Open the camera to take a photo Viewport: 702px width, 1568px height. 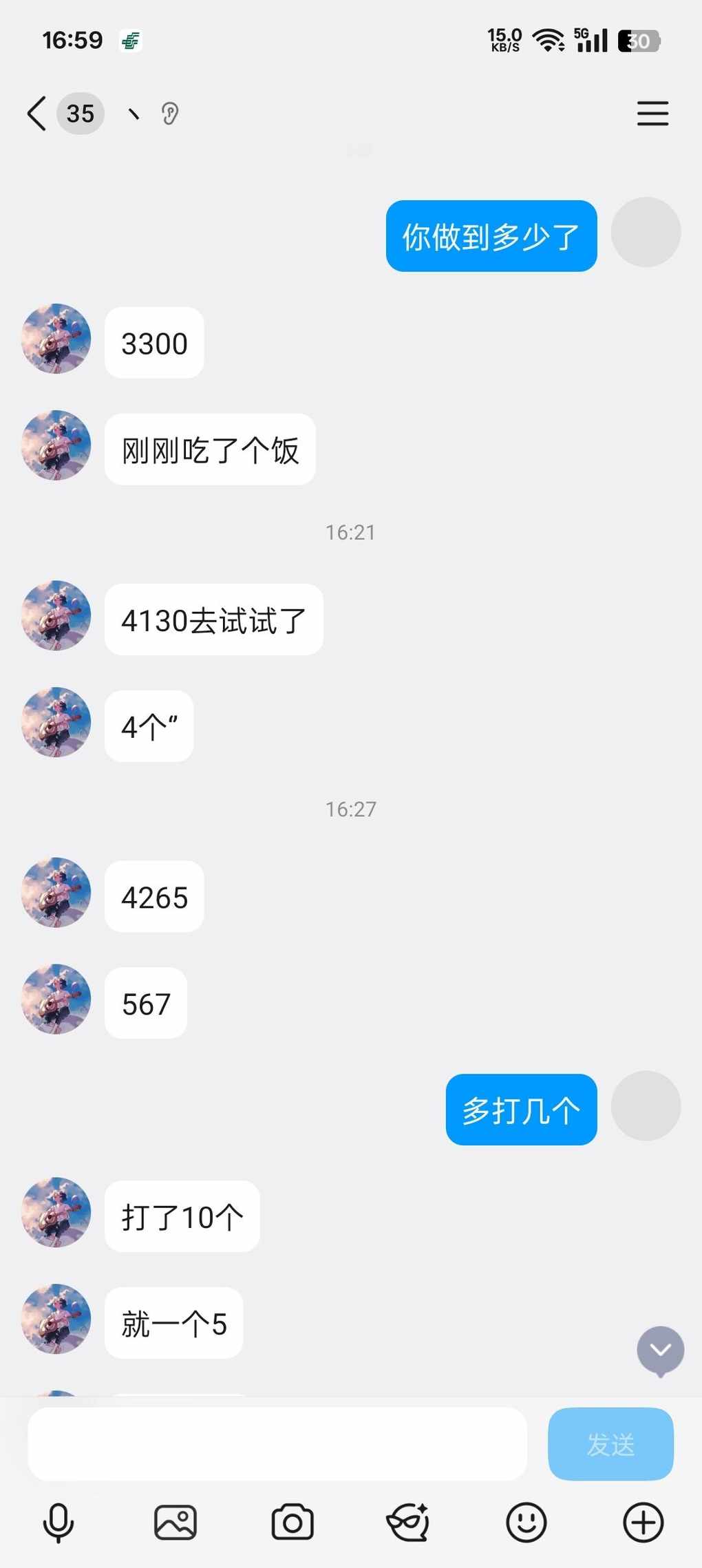pos(292,1523)
